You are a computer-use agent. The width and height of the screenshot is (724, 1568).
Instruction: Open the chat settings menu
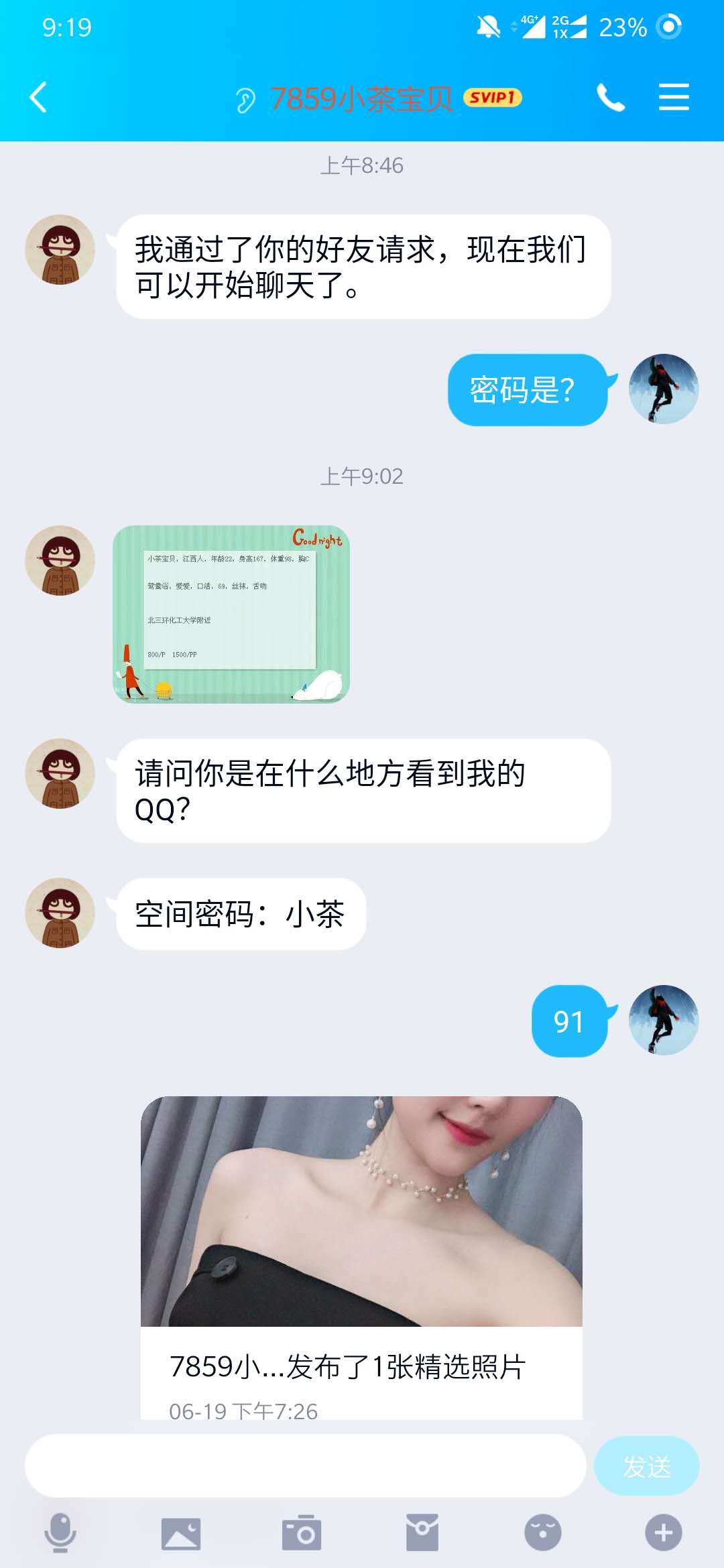pos(673,98)
